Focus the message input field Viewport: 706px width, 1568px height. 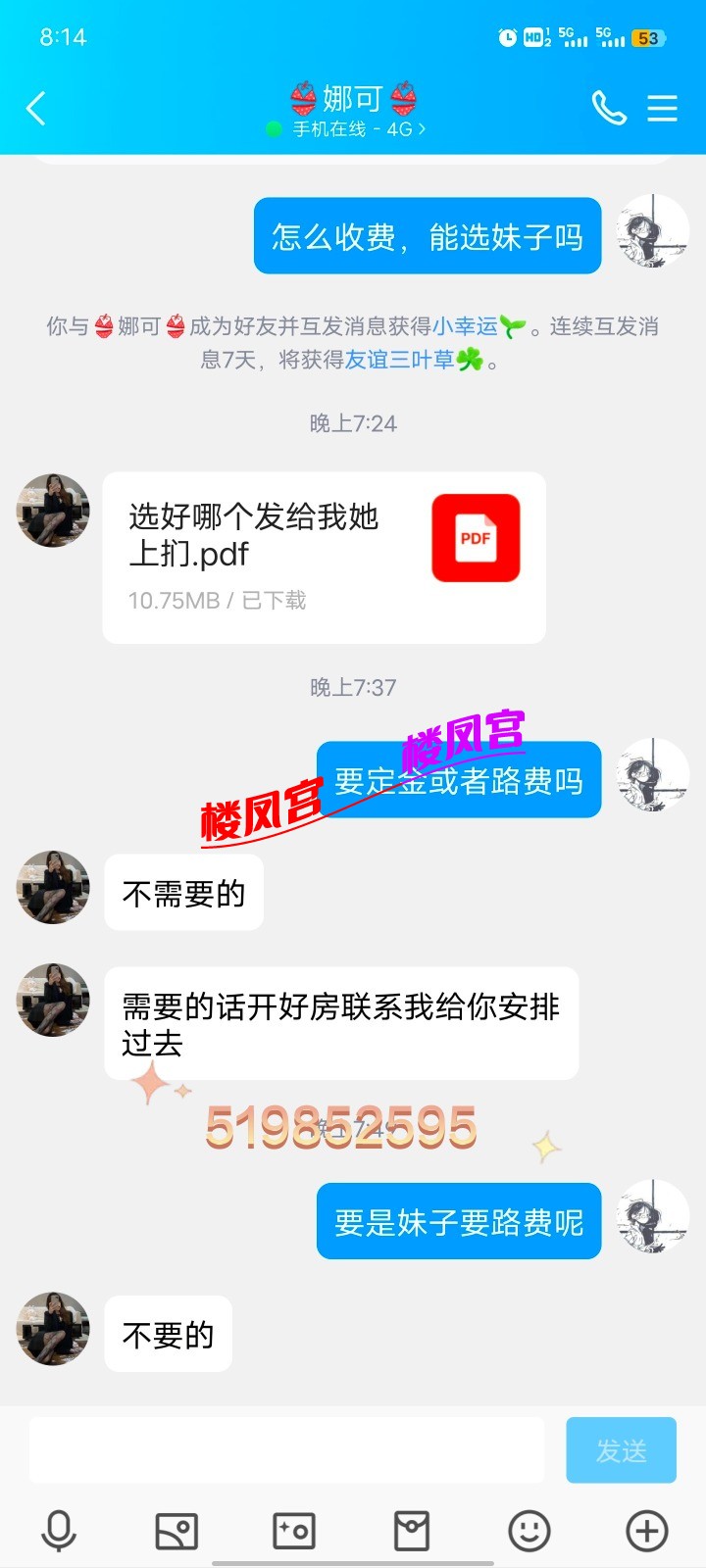[x=286, y=1450]
